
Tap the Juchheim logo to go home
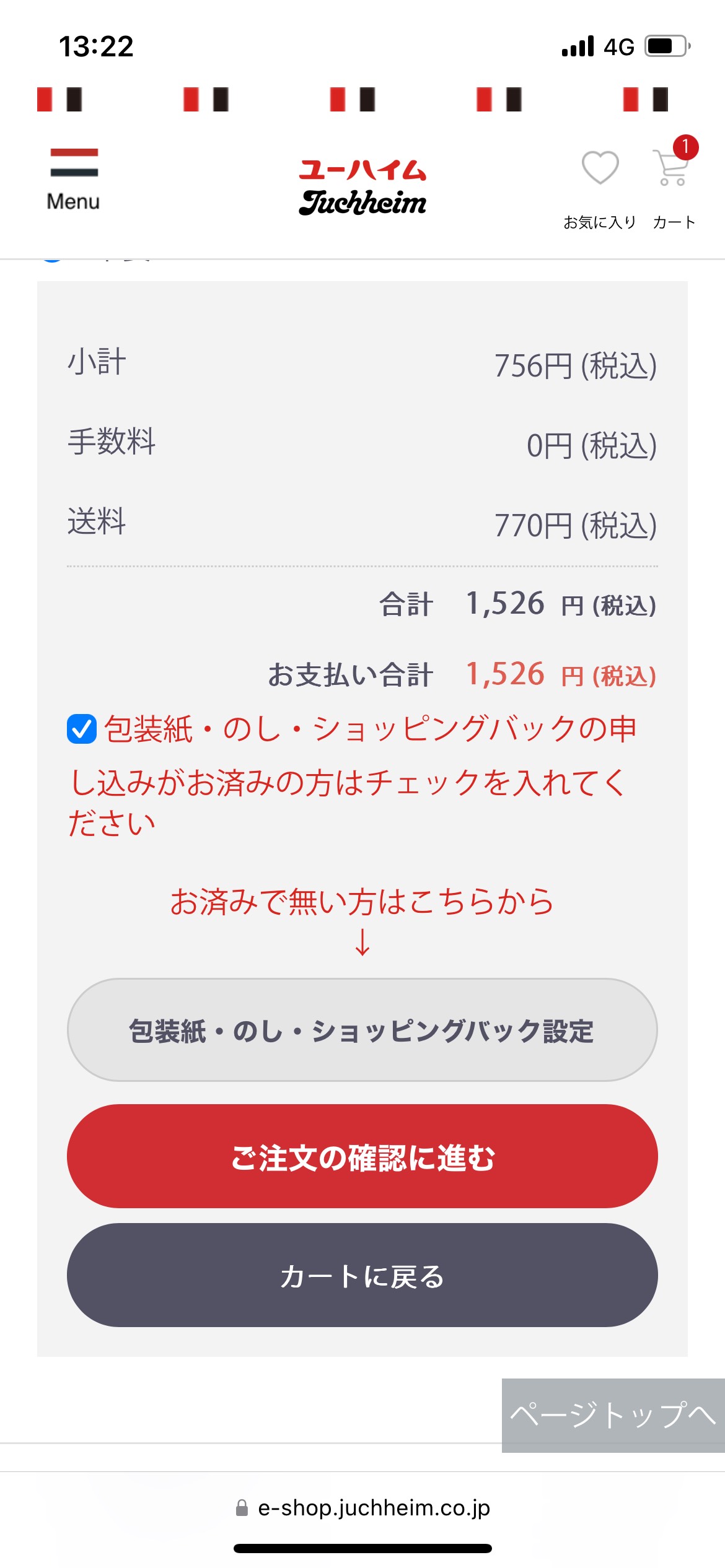pos(362,187)
